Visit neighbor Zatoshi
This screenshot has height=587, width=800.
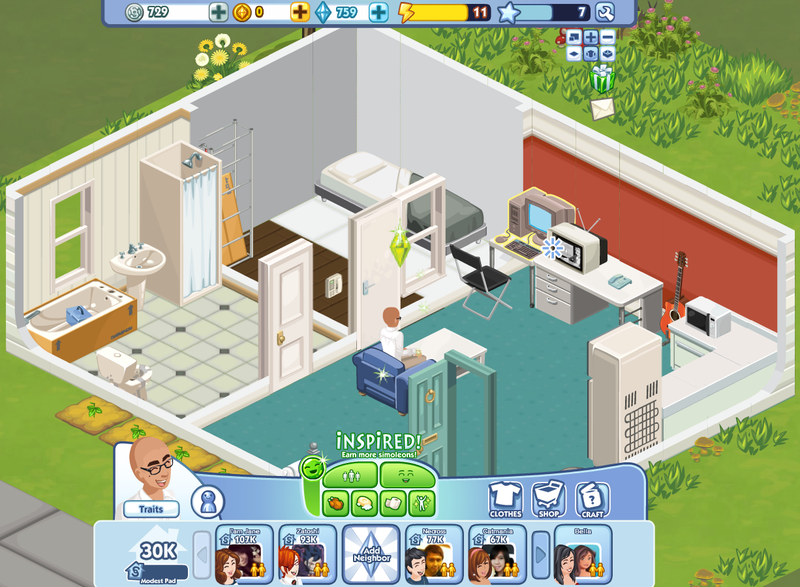pos(307,554)
